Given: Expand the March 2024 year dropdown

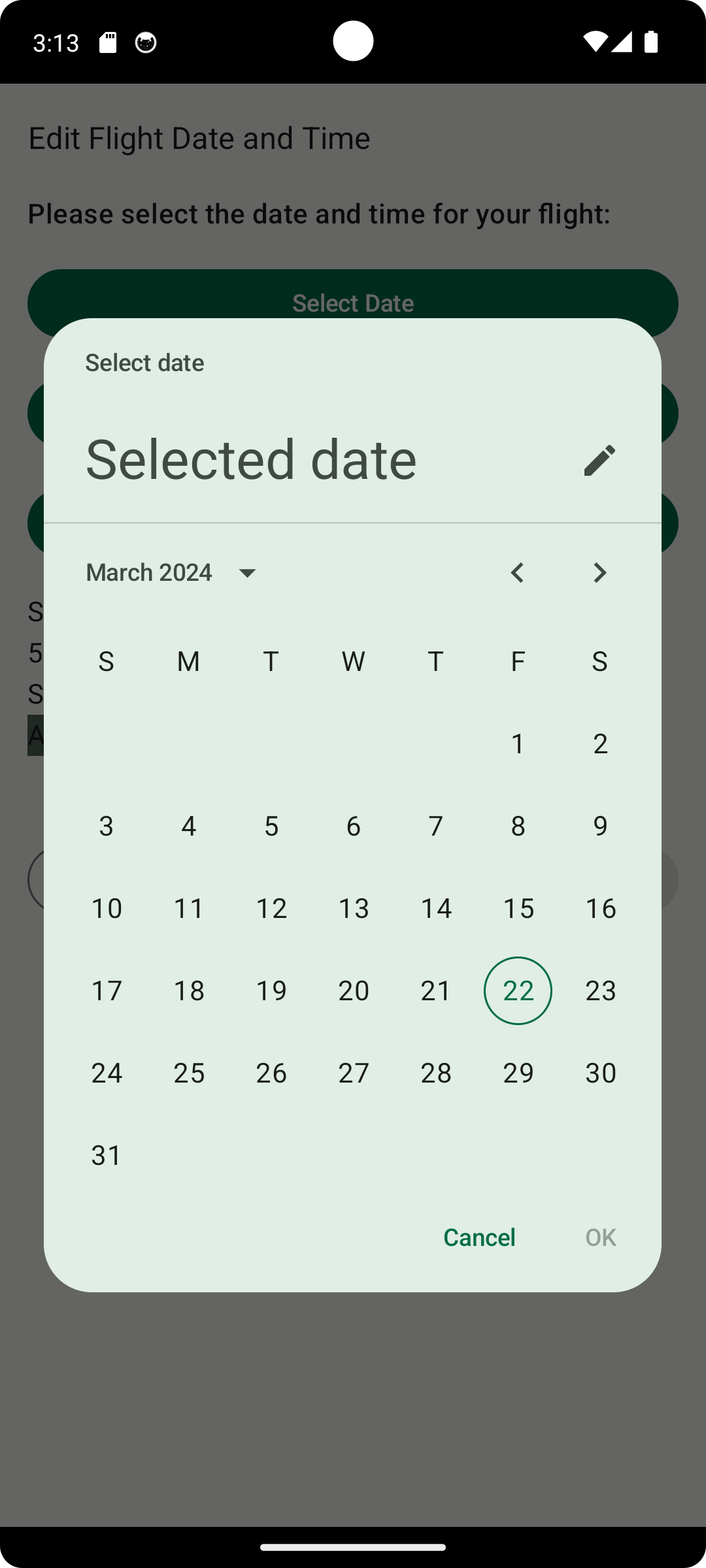Looking at the screenshot, I should coord(173,572).
